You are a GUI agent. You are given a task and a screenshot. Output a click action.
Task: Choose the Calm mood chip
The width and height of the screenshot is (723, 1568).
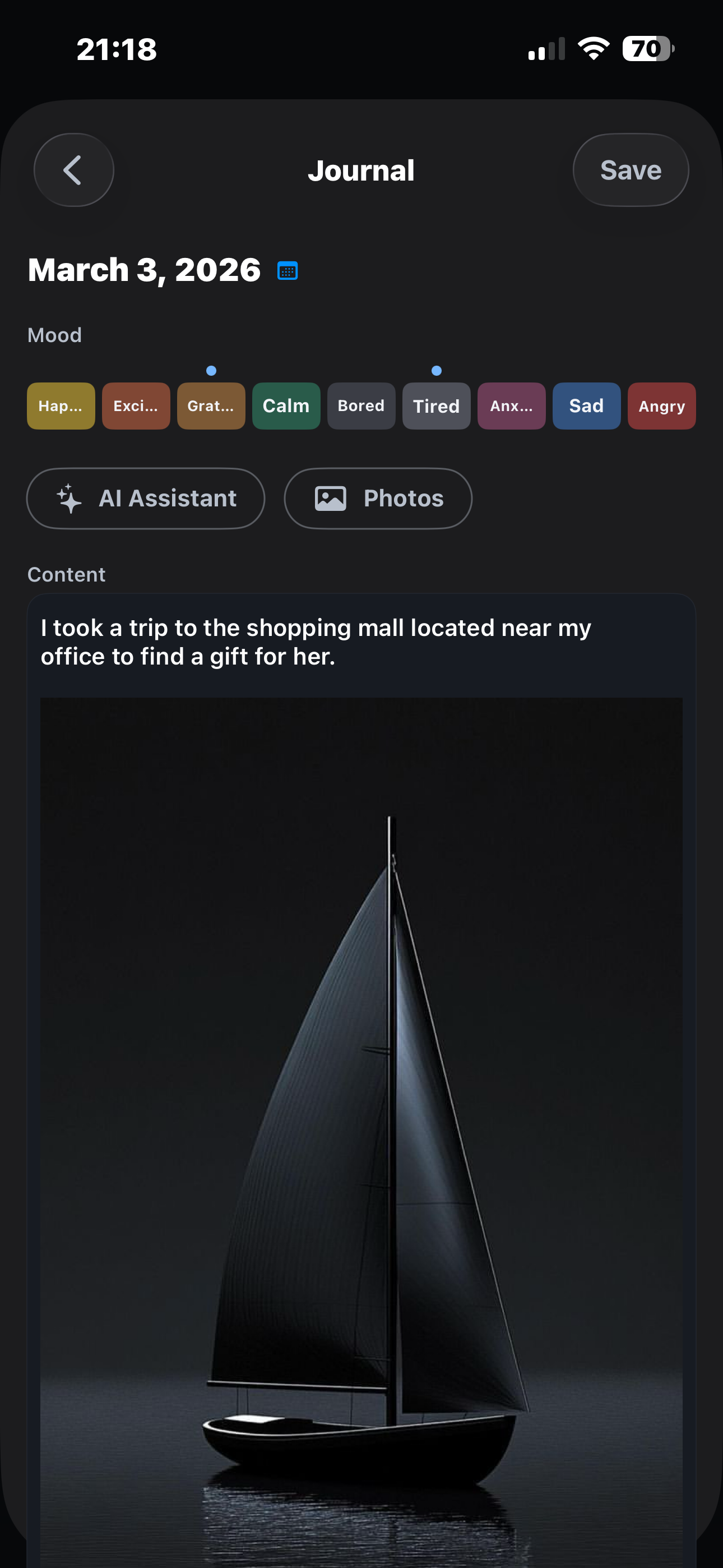tap(286, 406)
